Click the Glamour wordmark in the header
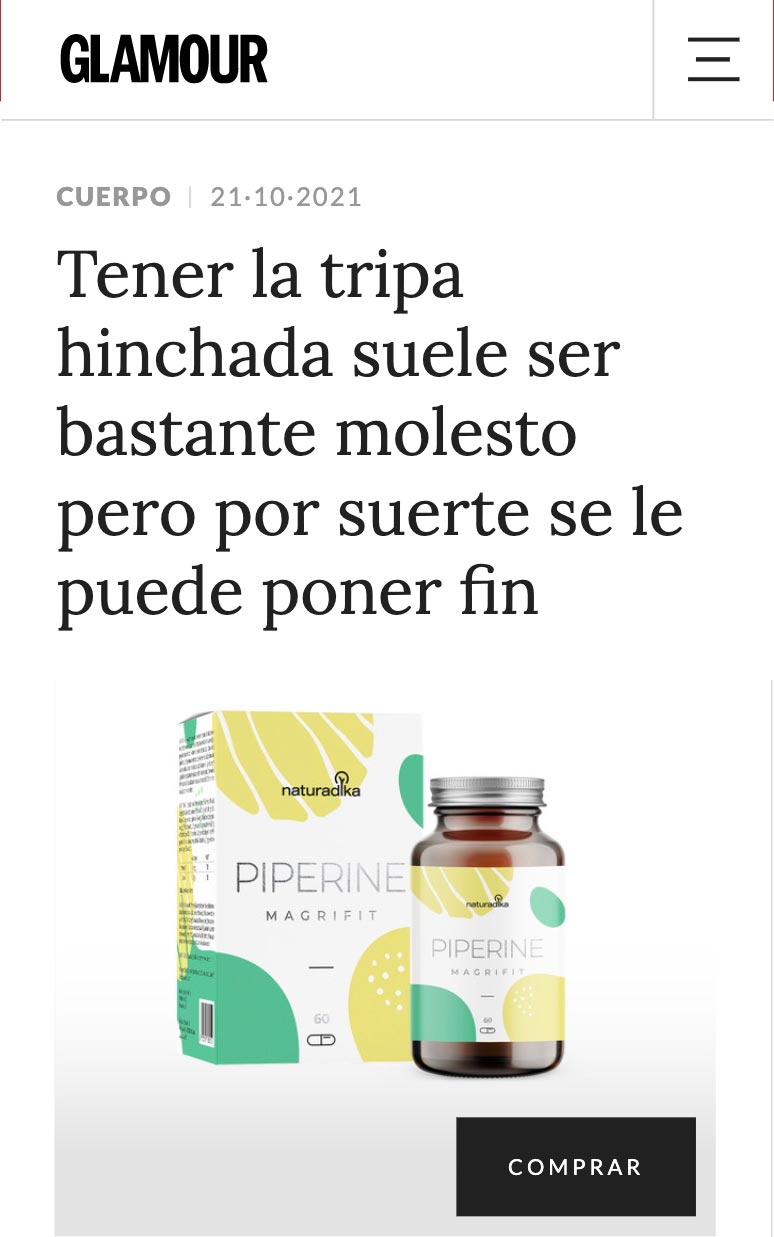774x1237 pixels. point(164,57)
